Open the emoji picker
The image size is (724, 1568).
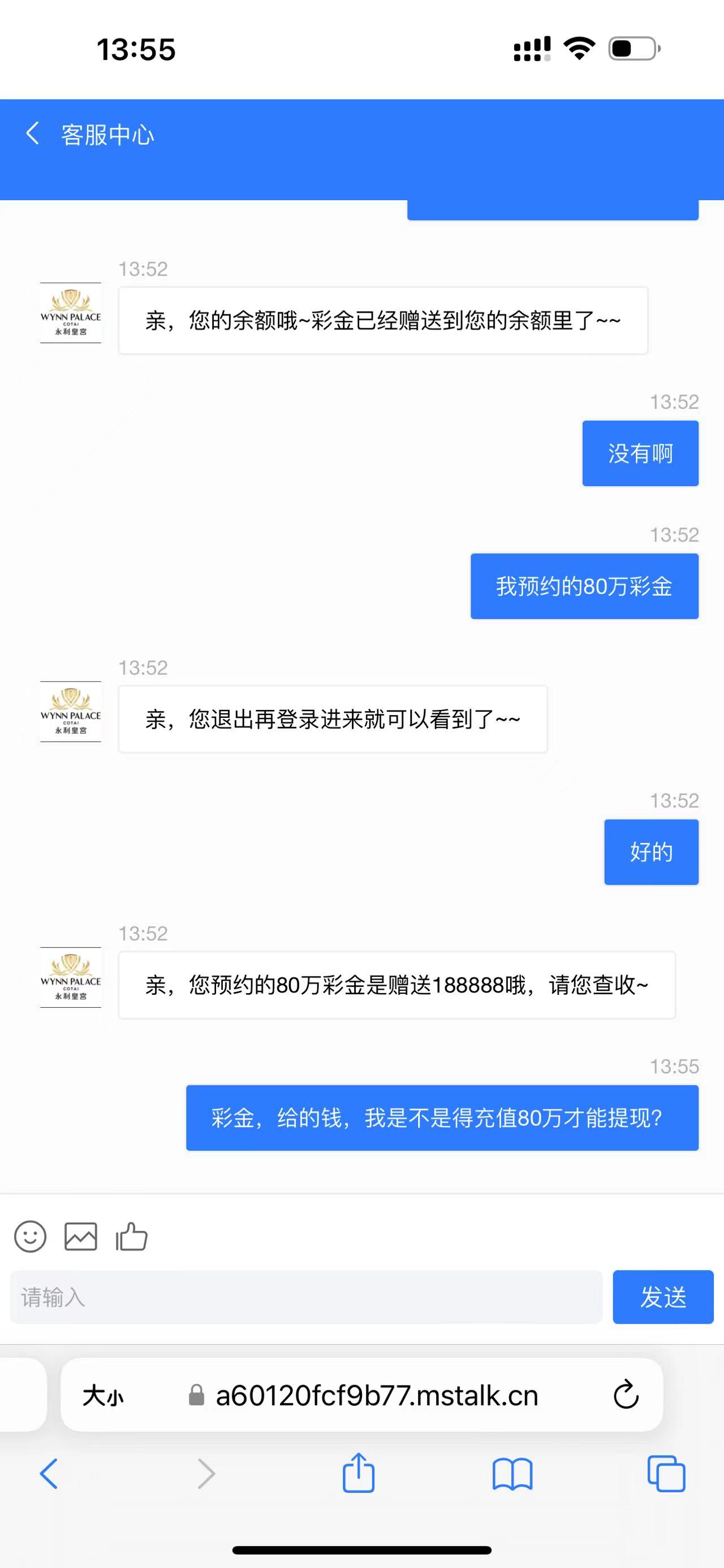click(30, 1236)
